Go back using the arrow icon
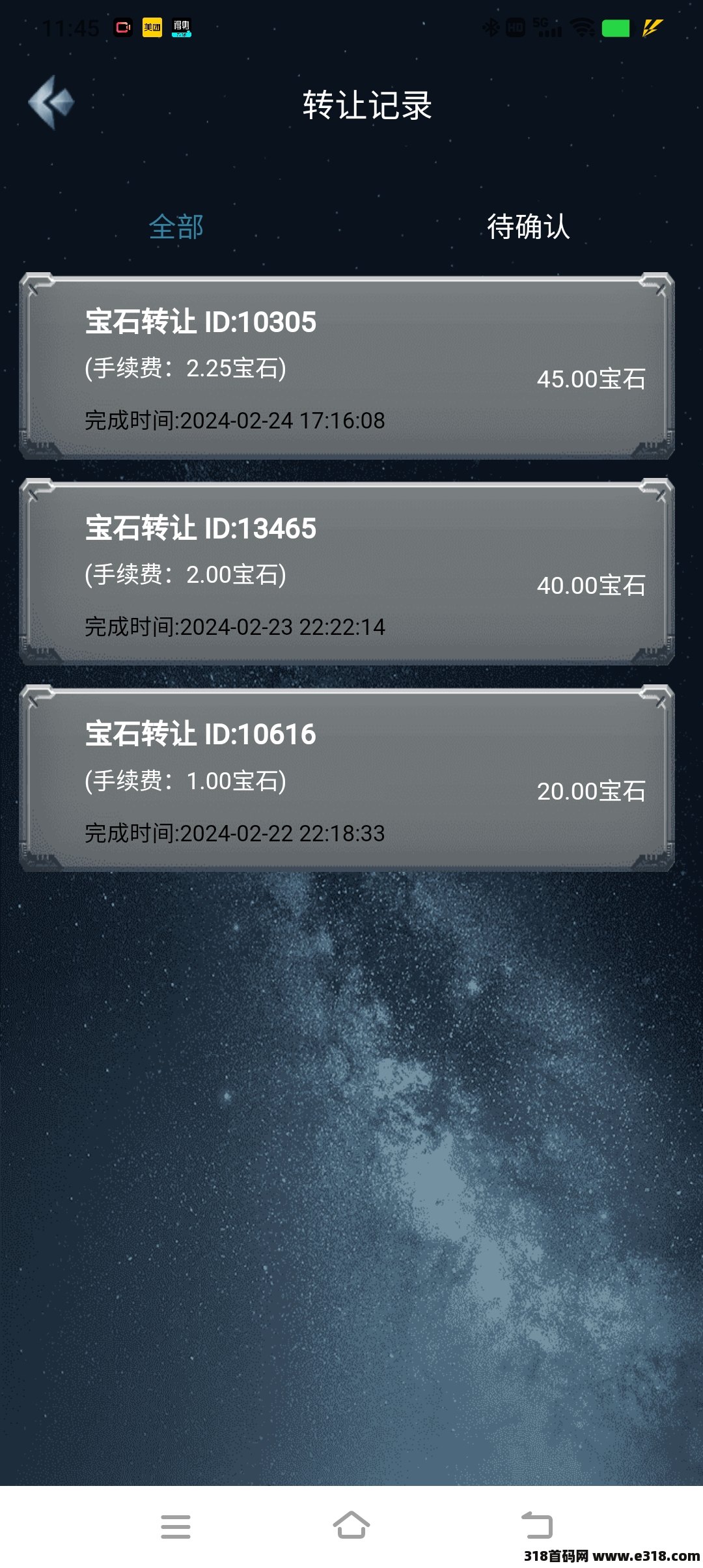 [51, 102]
